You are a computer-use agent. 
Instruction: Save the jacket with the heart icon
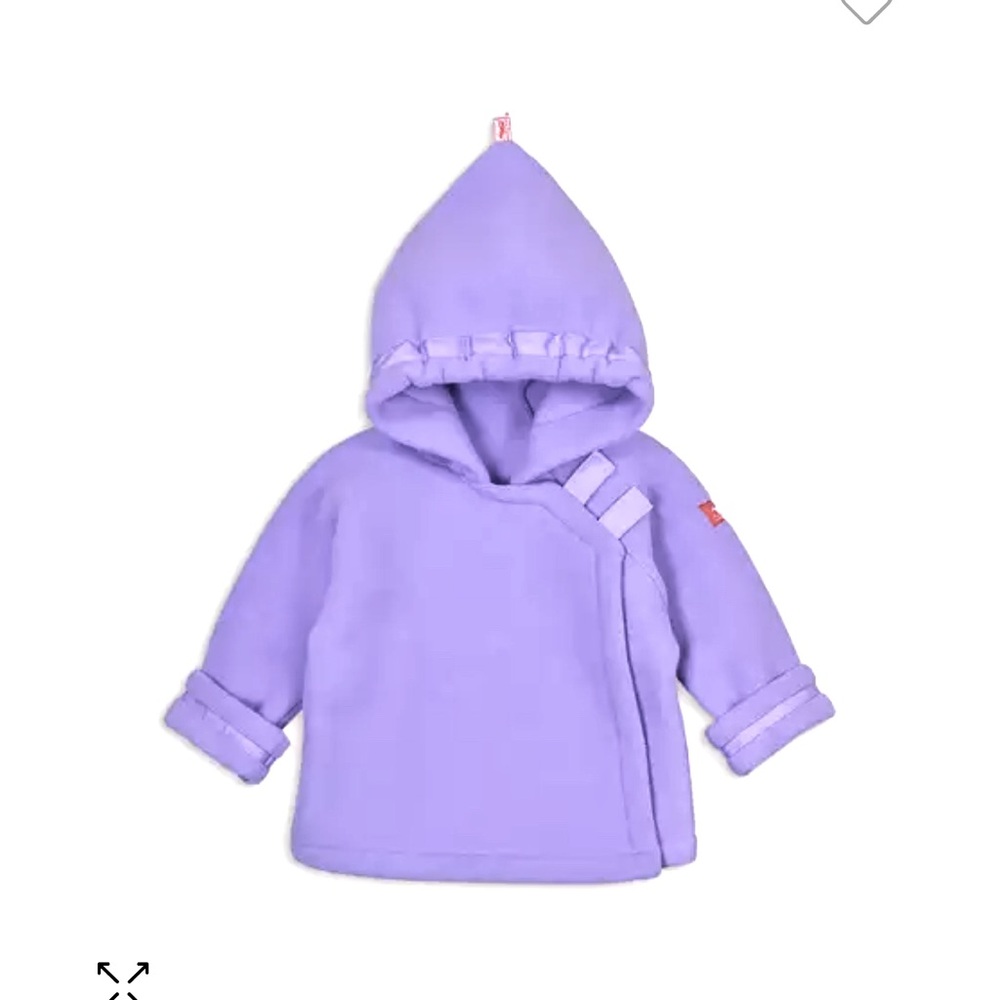[866, 8]
